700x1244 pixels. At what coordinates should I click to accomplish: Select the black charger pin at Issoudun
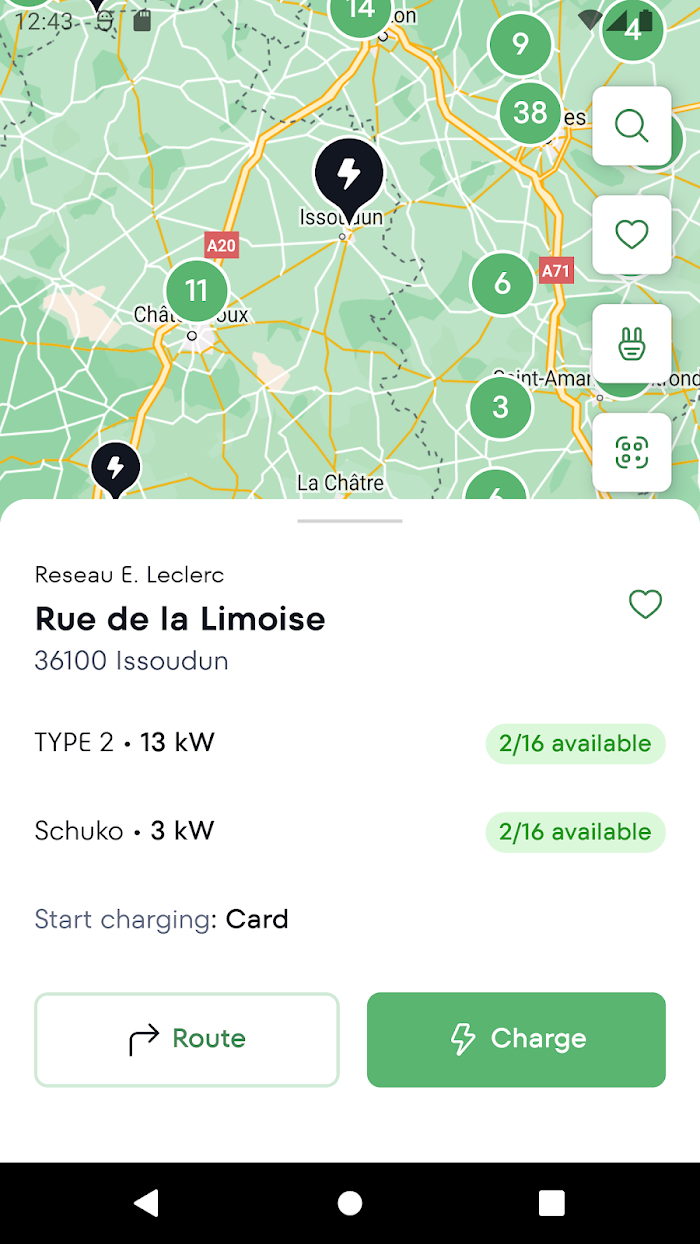point(348,179)
